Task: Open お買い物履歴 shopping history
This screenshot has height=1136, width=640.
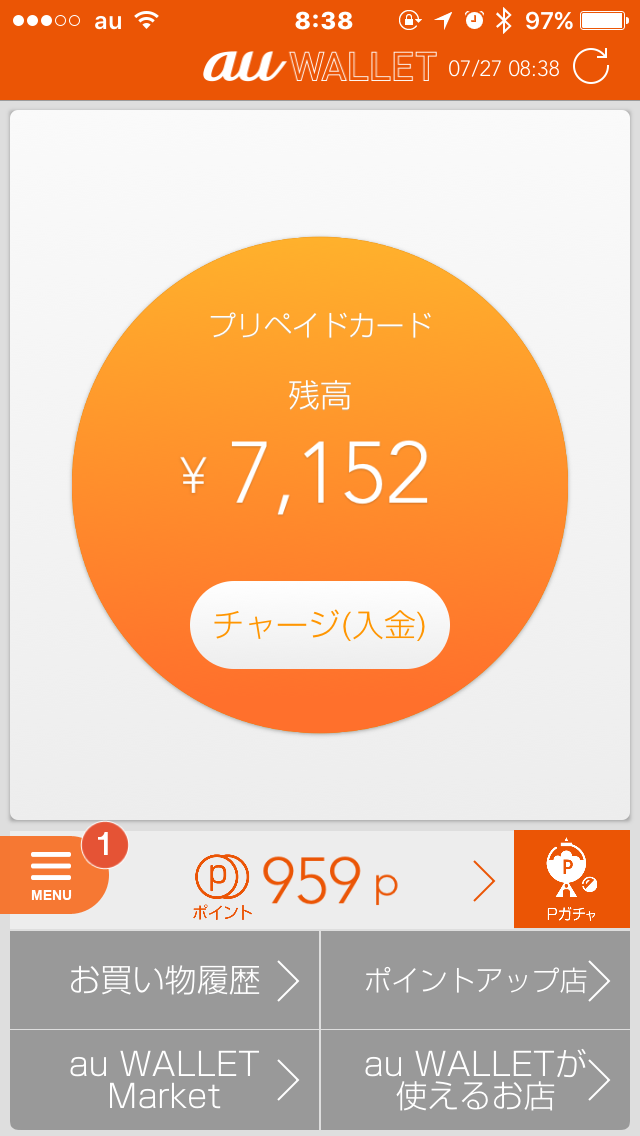Action: [x=165, y=980]
